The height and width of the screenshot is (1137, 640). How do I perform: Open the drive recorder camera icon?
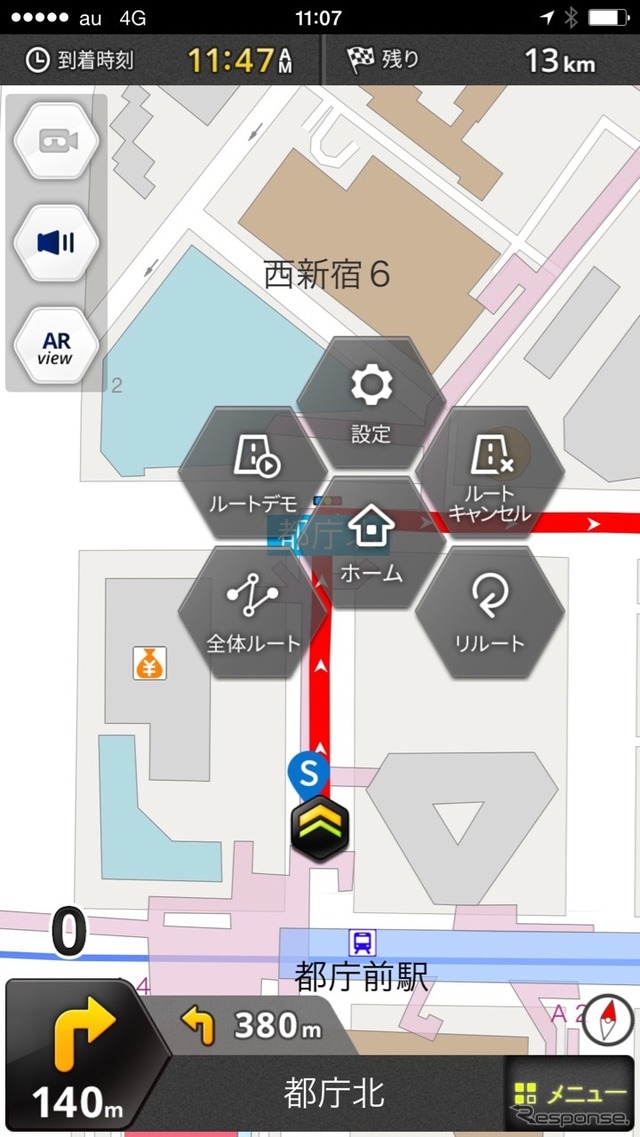55,141
